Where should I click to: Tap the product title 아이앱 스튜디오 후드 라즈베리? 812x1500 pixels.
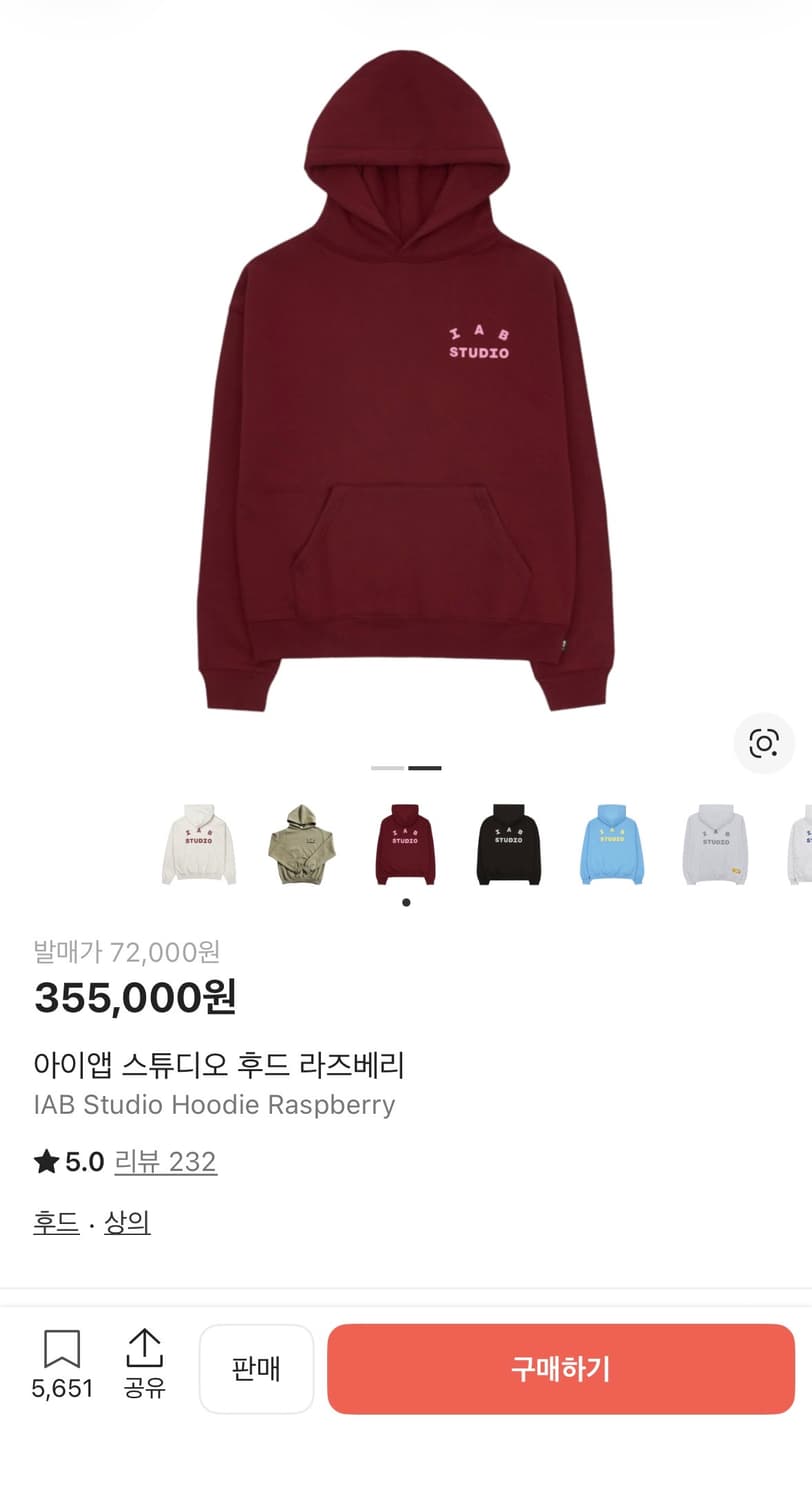pos(220,1066)
